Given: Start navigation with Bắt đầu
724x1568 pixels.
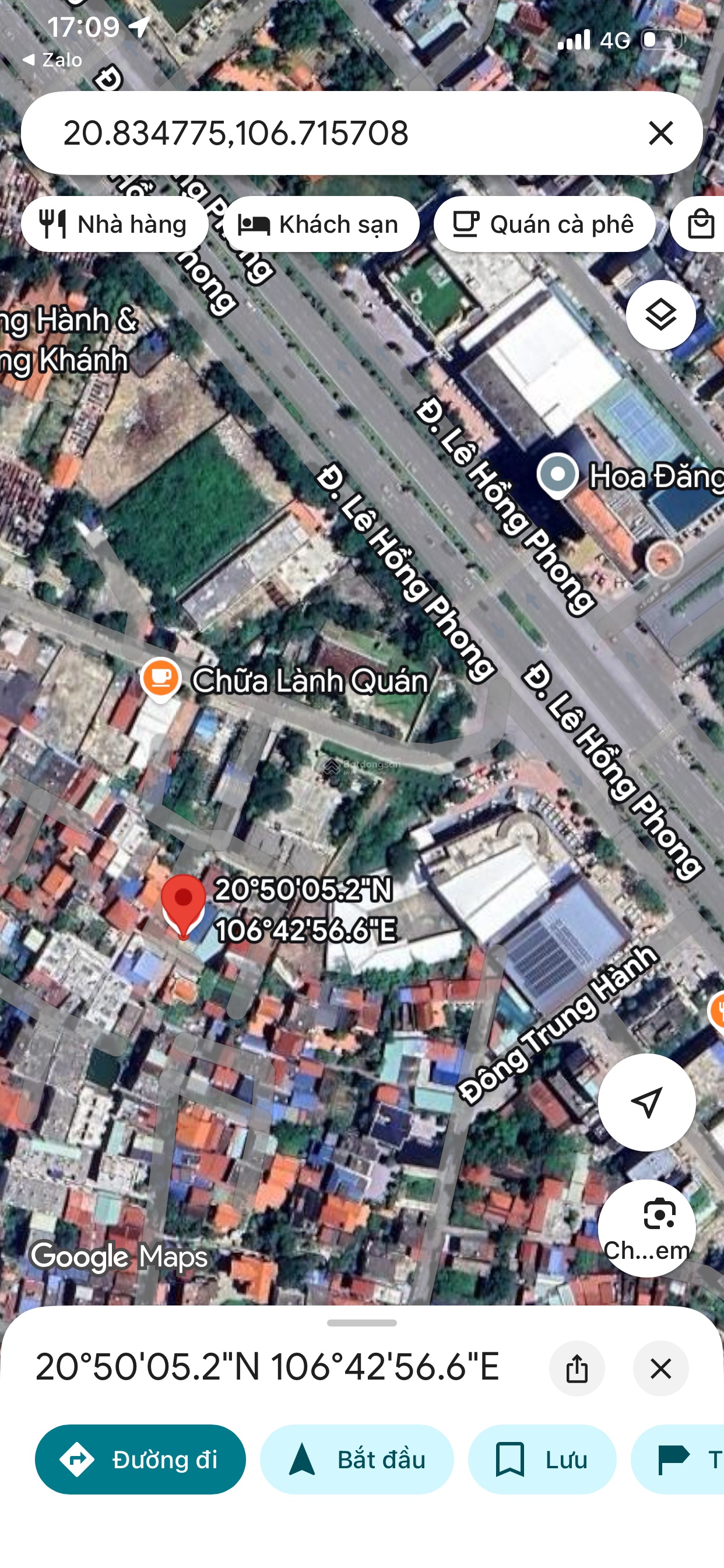Looking at the screenshot, I should pos(357,1459).
